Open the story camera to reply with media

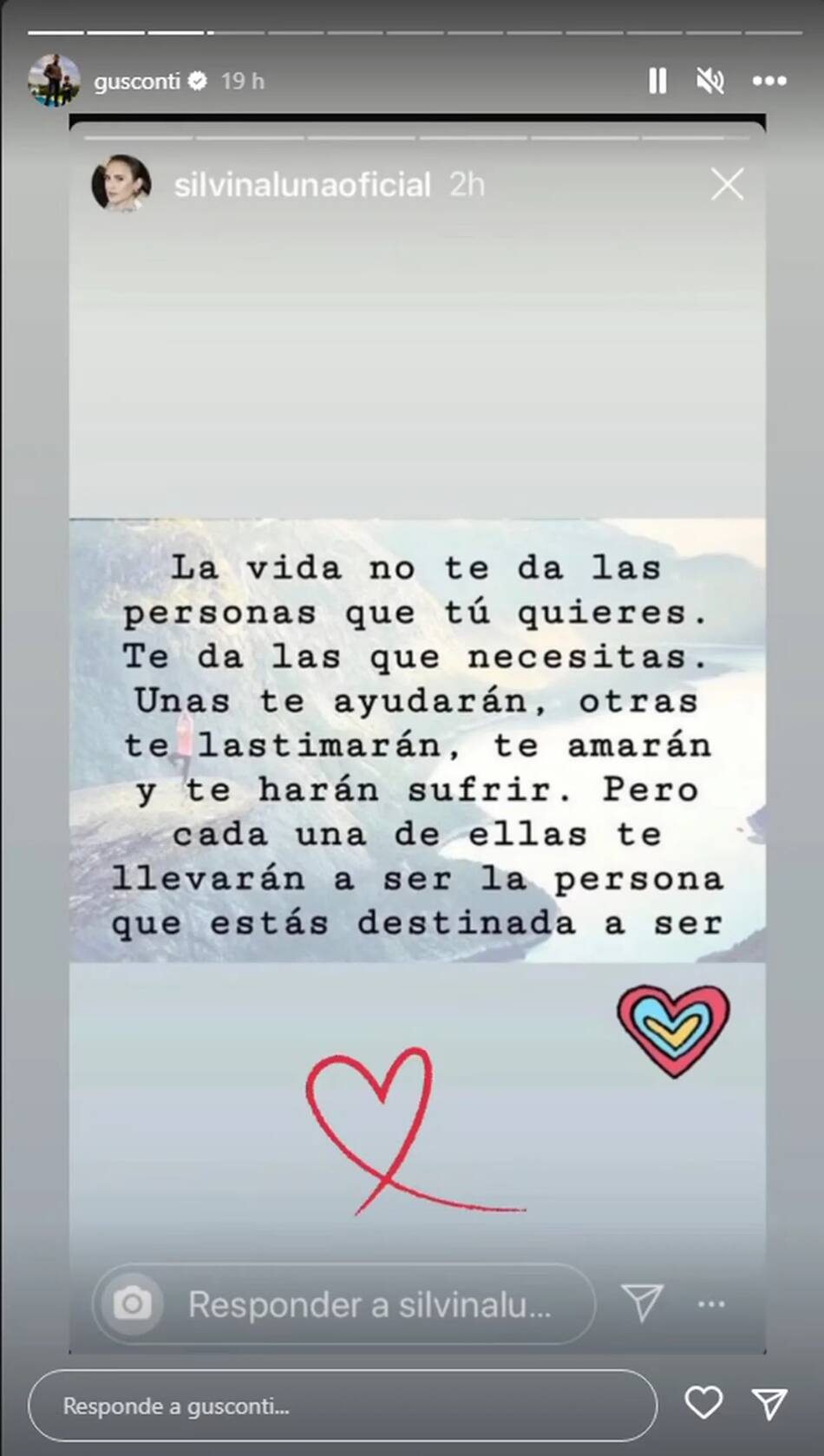[131, 1303]
